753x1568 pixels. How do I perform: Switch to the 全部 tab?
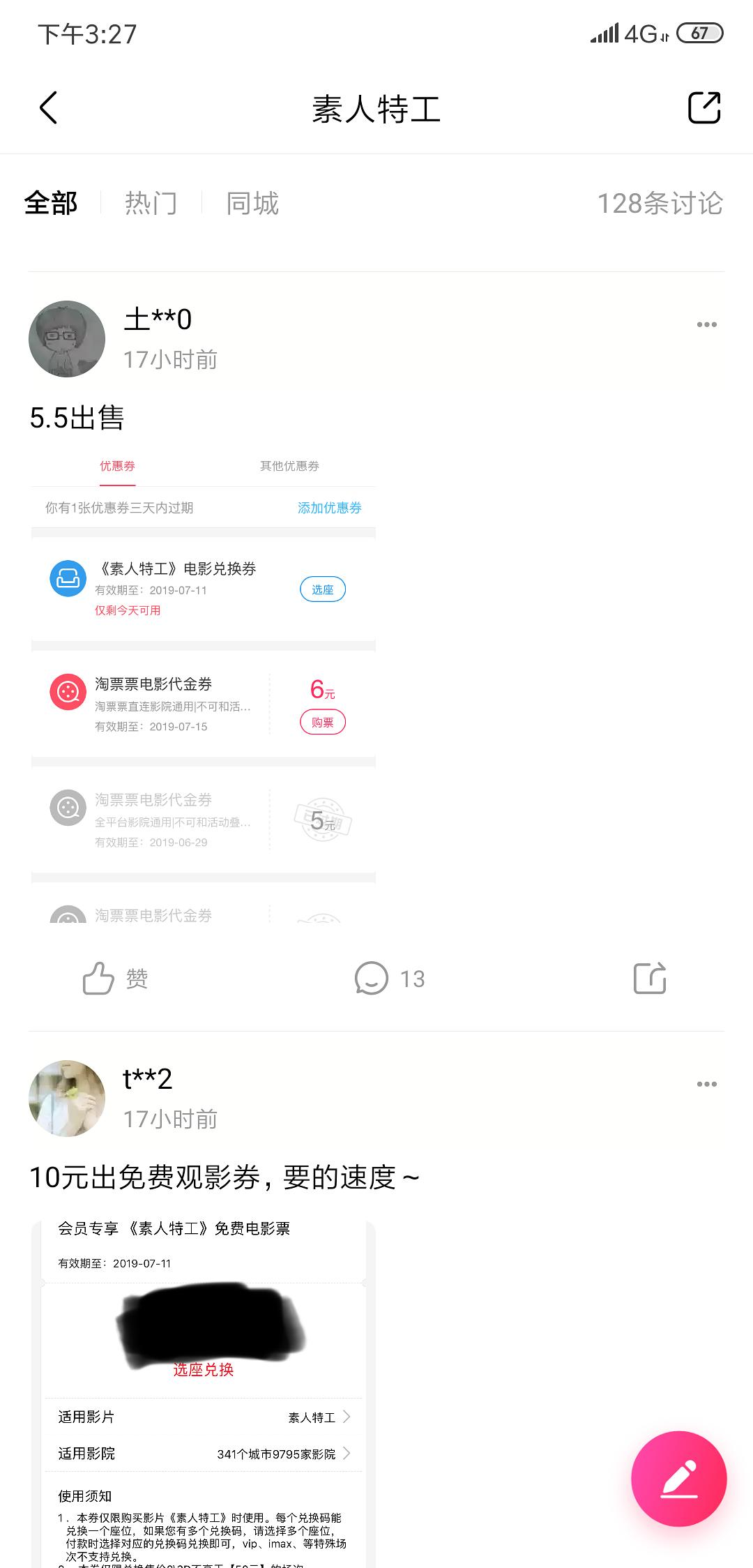point(50,204)
